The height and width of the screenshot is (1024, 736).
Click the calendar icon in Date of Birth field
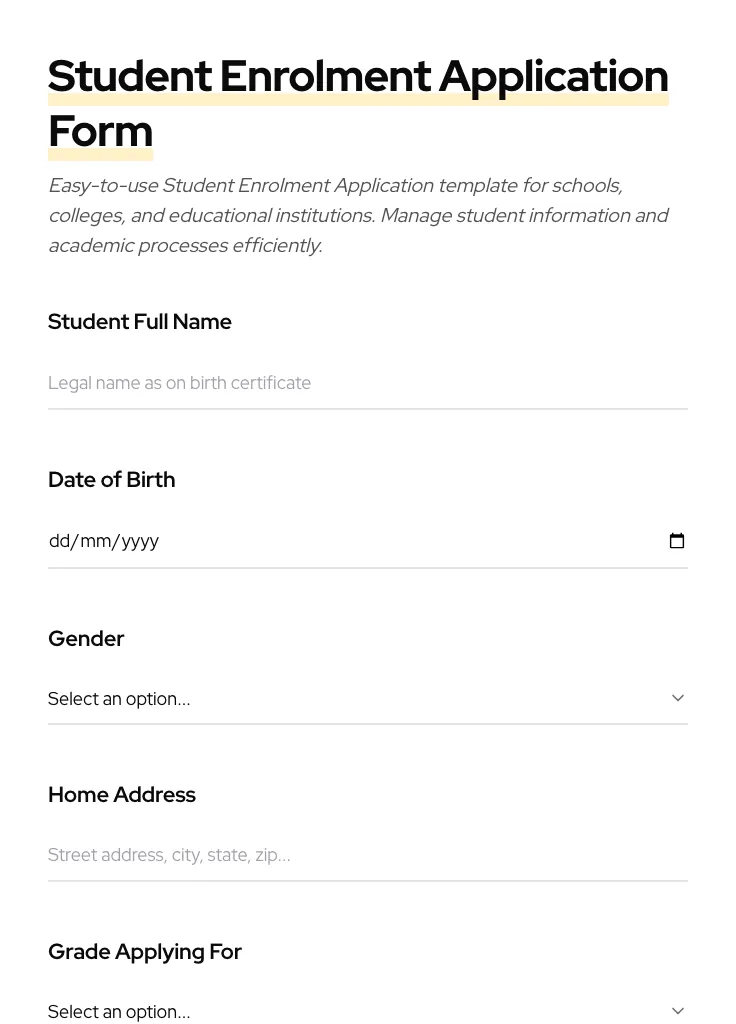pos(677,540)
